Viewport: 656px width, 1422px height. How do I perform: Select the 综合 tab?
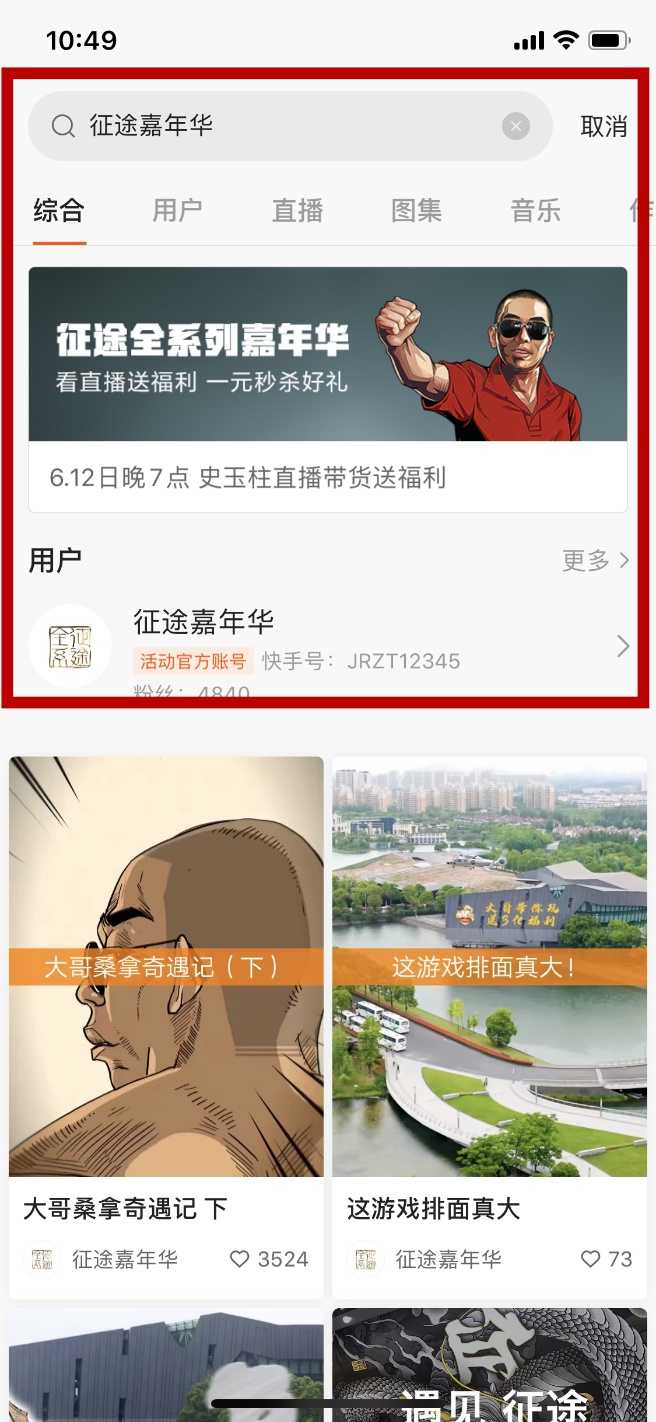click(59, 211)
